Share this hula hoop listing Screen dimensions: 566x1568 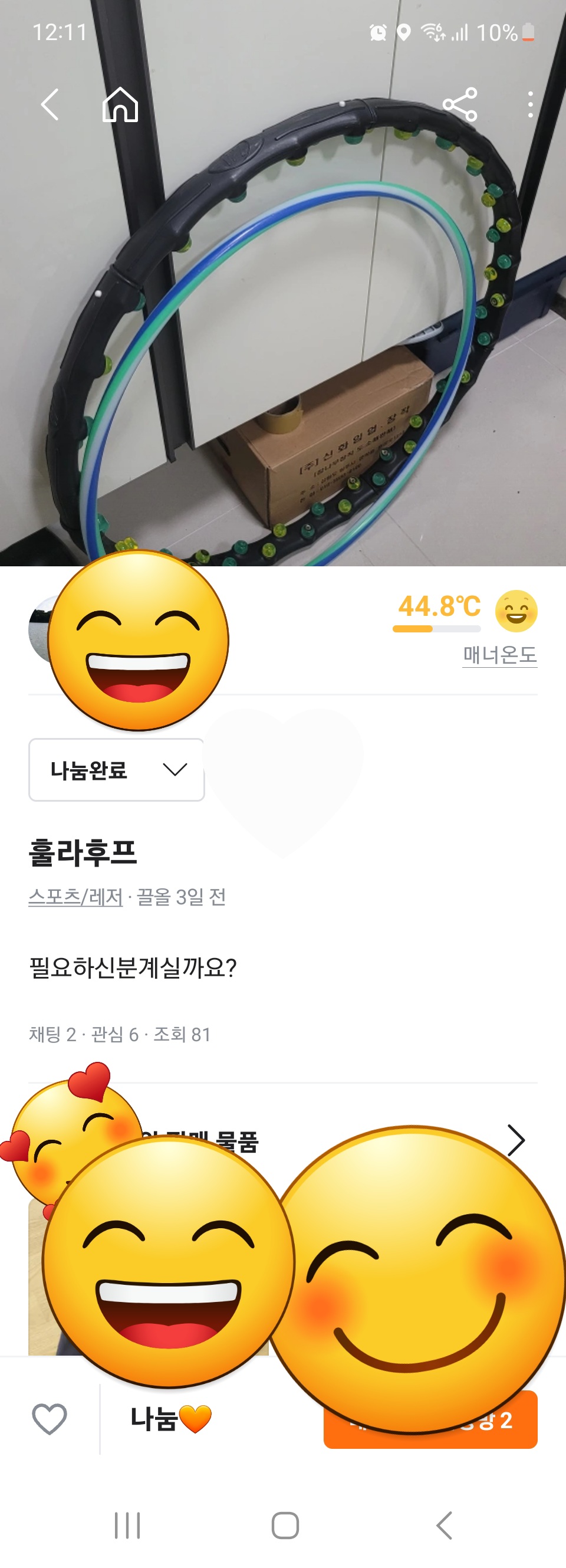pyautogui.click(x=460, y=104)
